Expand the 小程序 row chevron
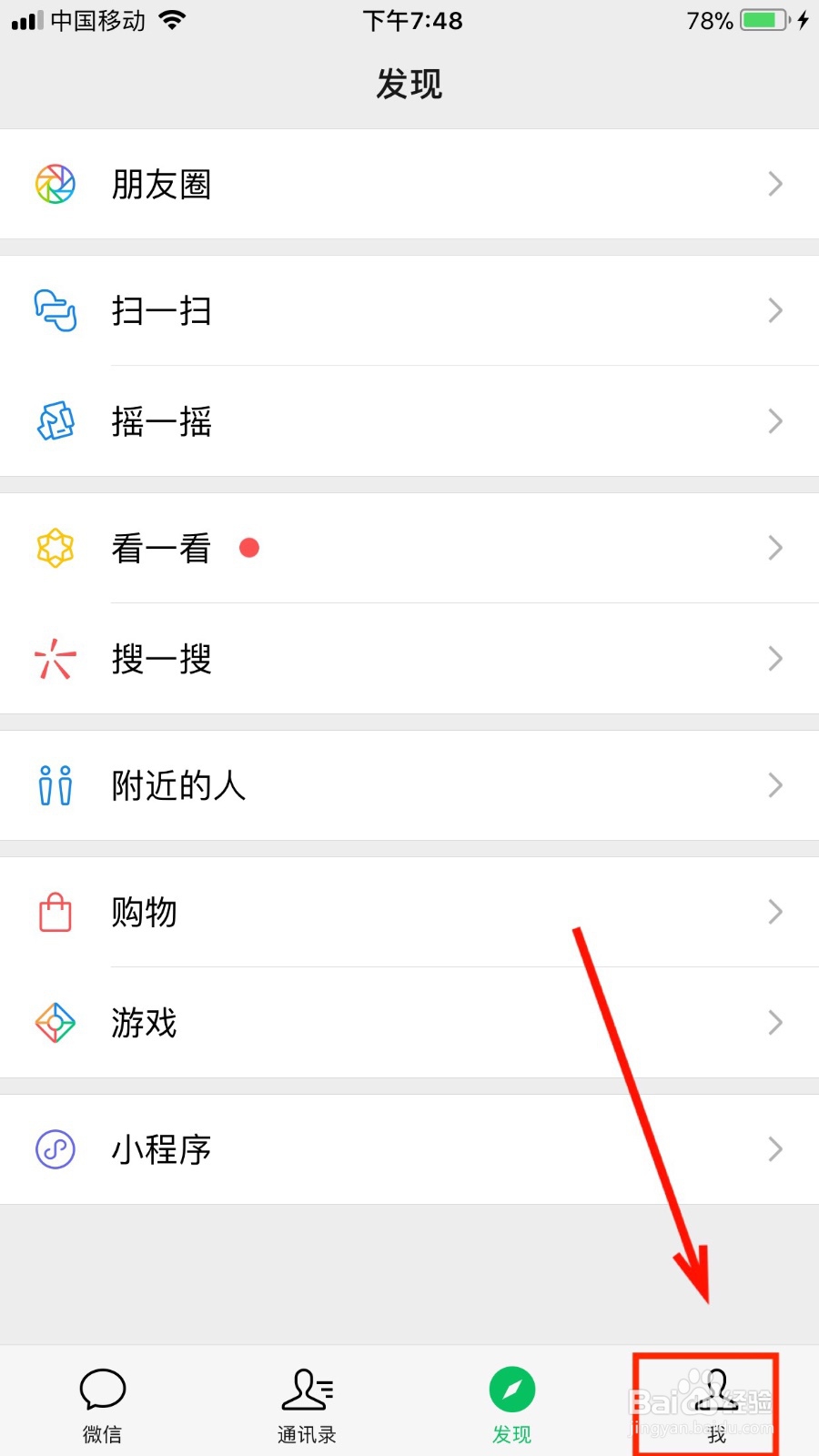 [774, 1148]
